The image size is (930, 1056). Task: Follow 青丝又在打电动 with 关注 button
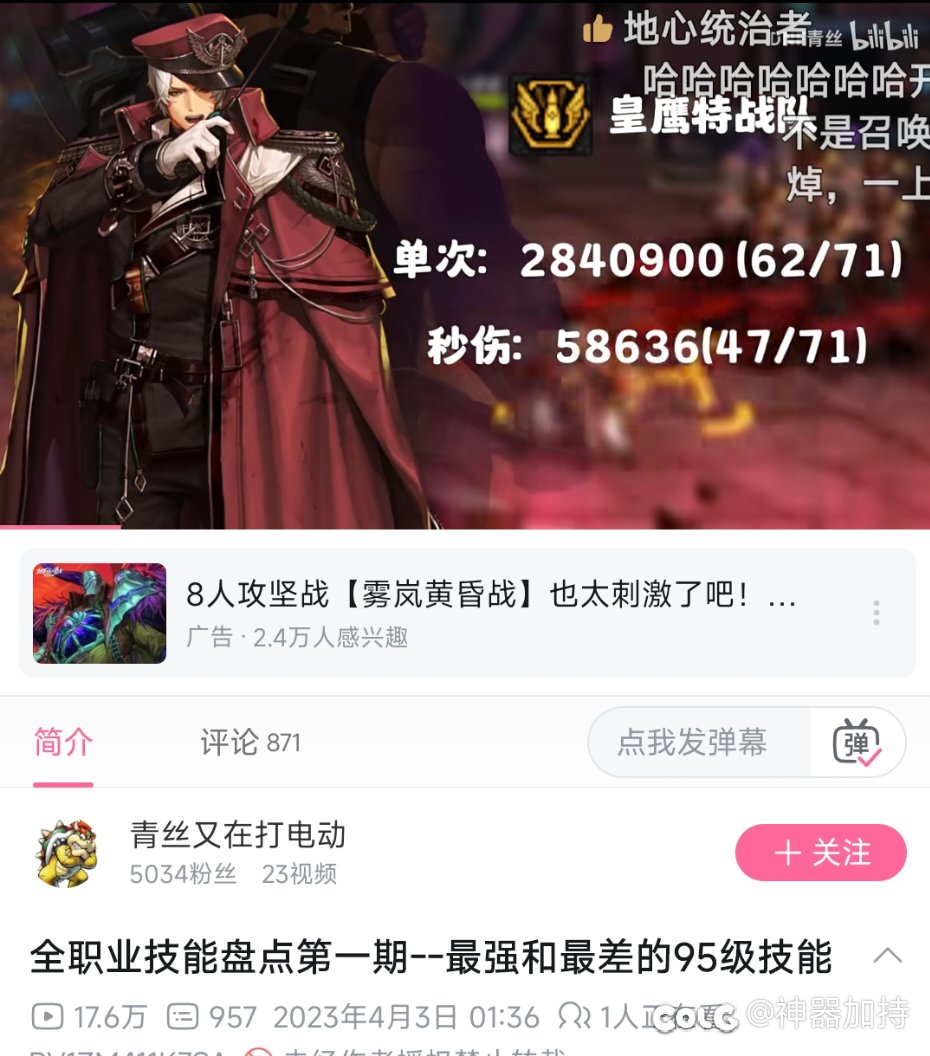[820, 853]
